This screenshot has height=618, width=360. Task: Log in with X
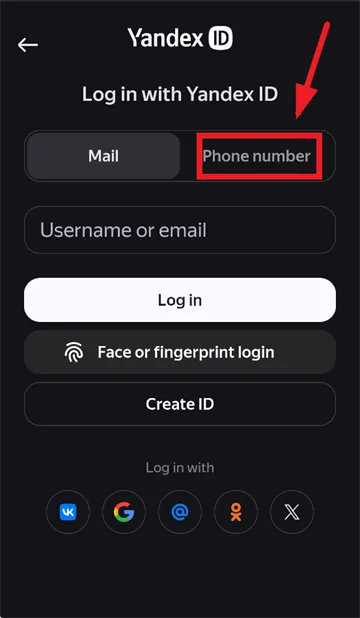coord(292,512)
